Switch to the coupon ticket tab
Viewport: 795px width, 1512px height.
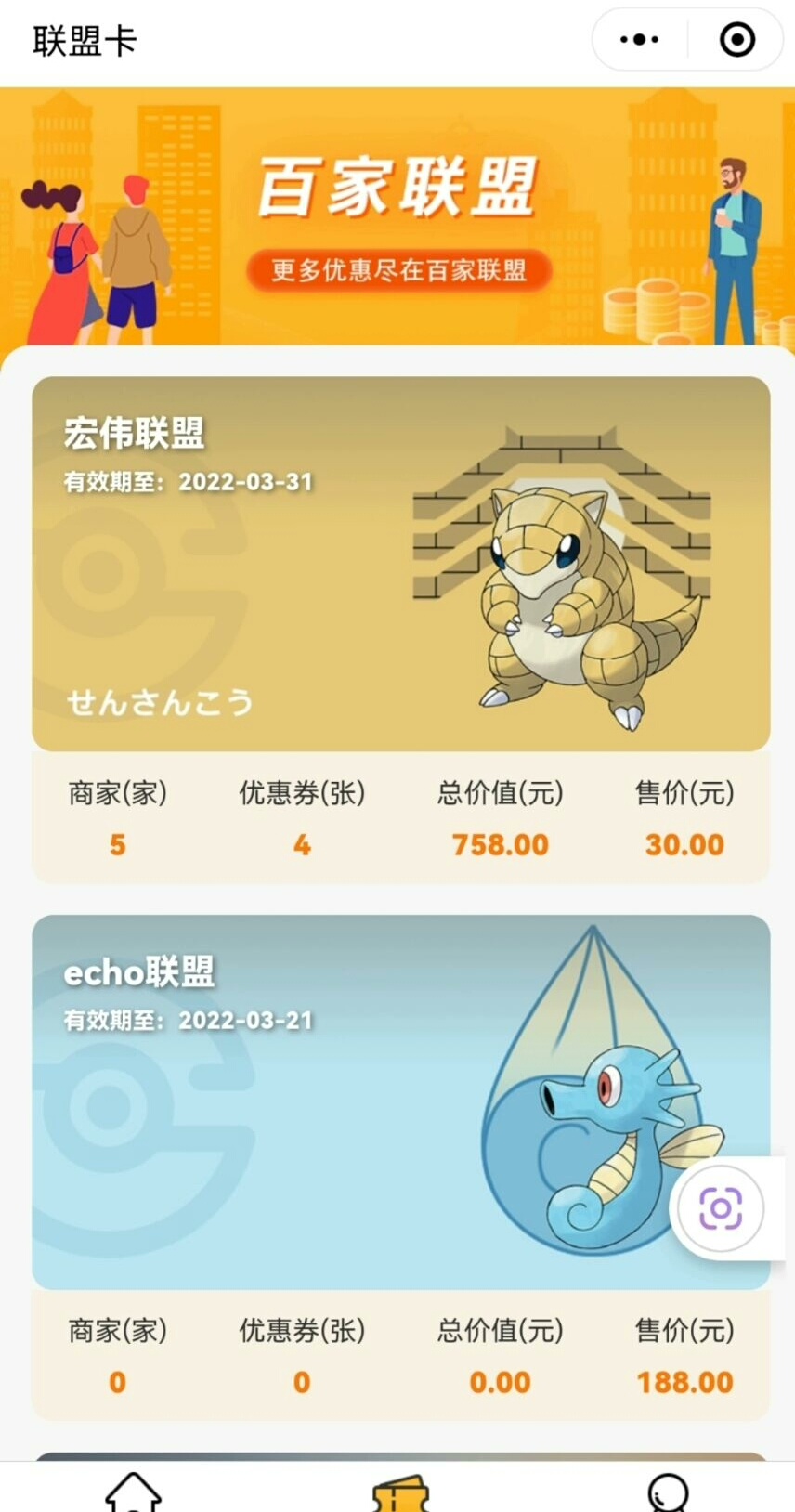point(400,1492)
